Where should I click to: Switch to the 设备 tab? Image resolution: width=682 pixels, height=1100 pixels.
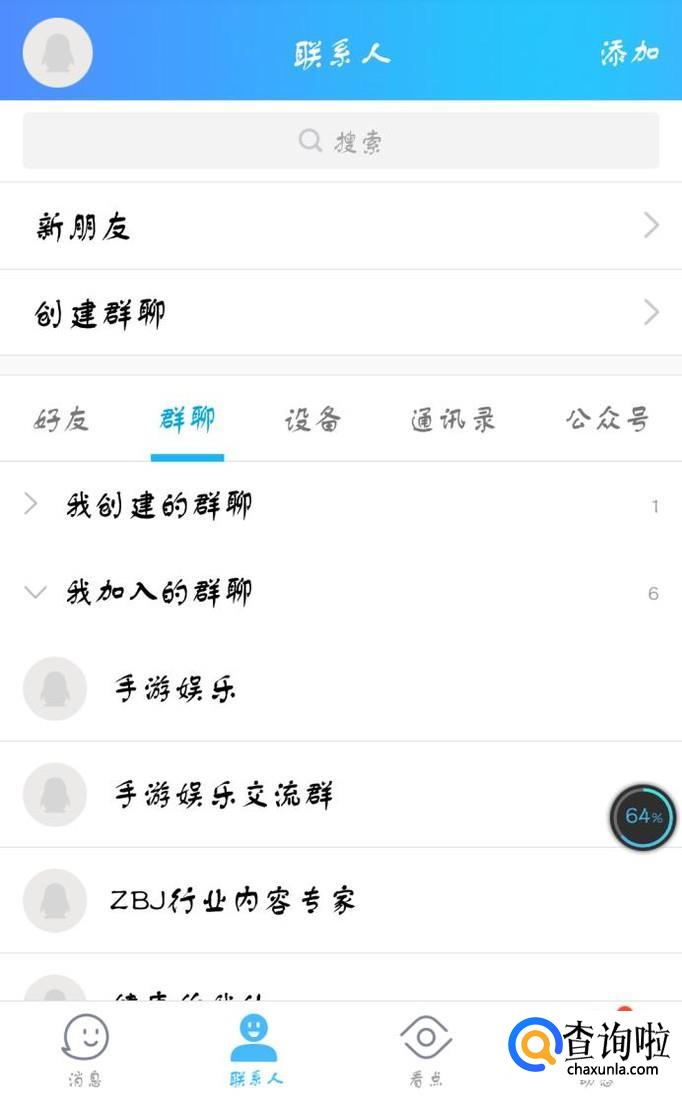point(312,419)
